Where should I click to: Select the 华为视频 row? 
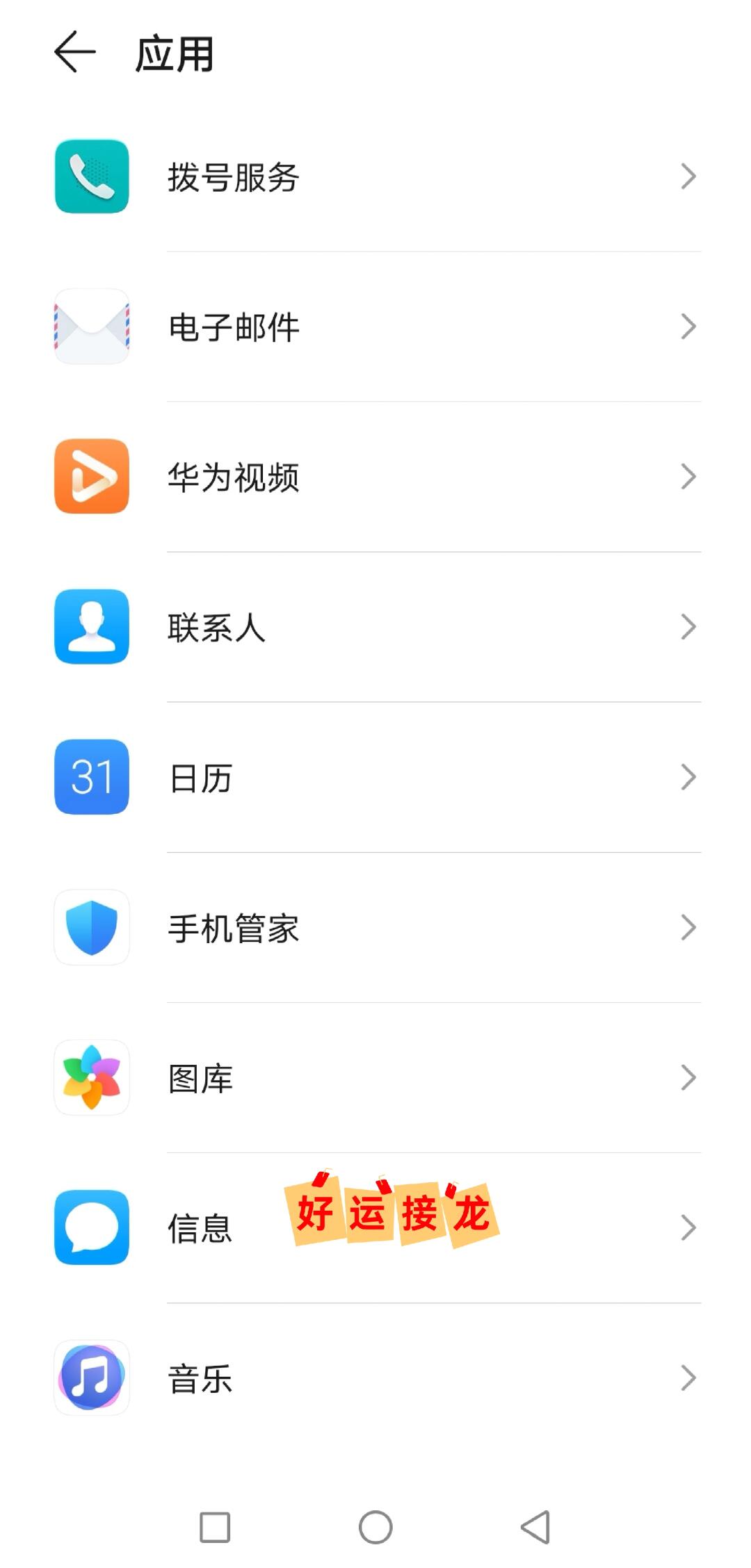click(x=375, y=477)
